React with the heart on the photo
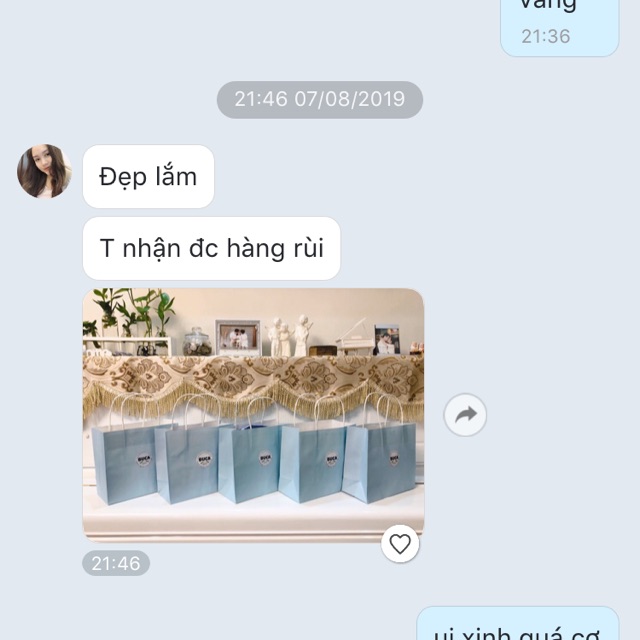640x640 pixels. point(400,544)
